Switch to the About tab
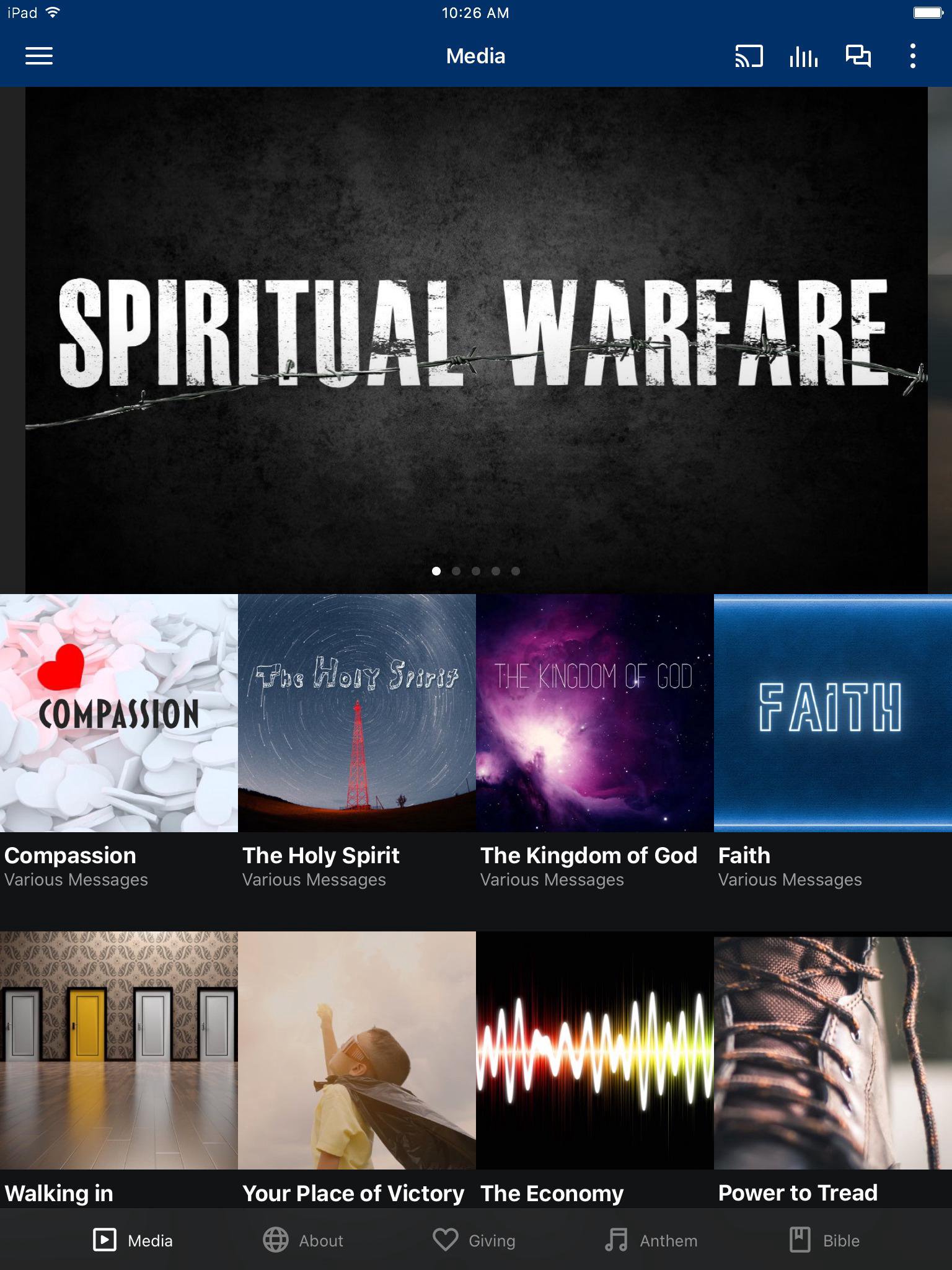This screenshot has width=952, height=1270. coord(303,1240)
